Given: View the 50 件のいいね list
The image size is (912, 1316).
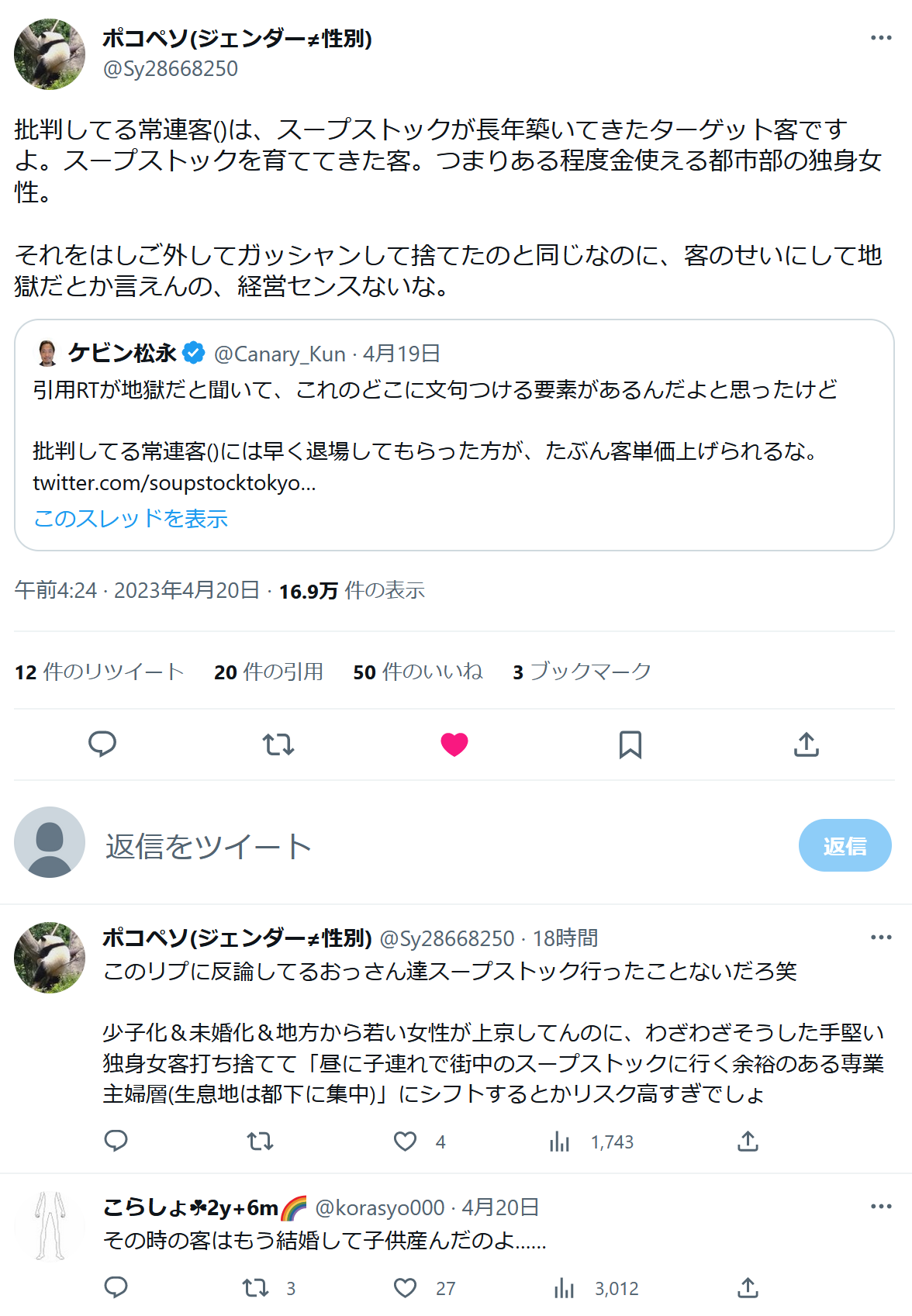Looking at the screenshot, I should point(417,672).
